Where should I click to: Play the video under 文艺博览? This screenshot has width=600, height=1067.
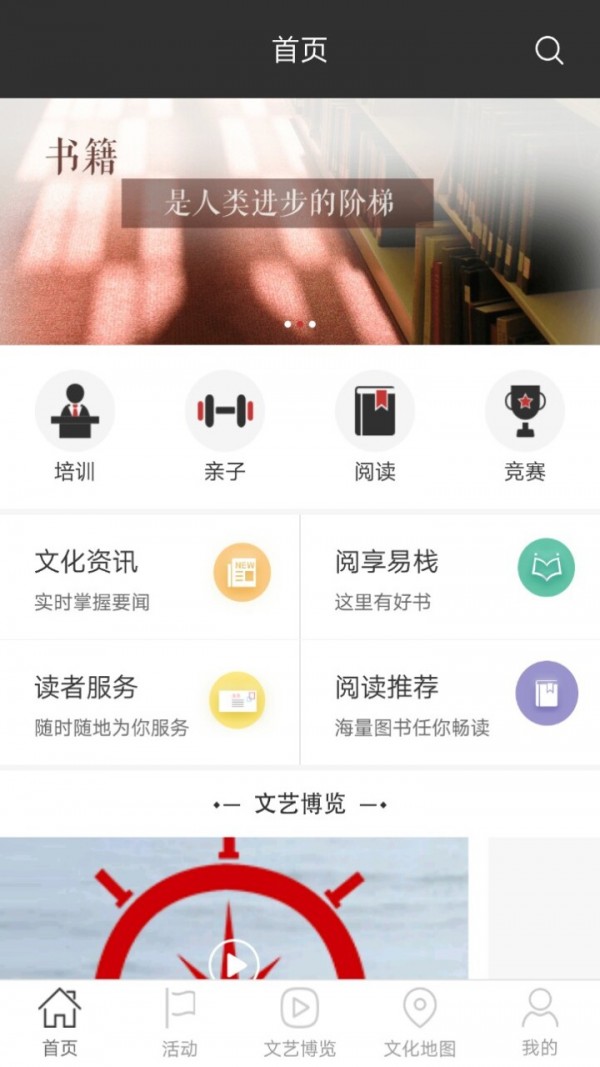tap(233, 964)
